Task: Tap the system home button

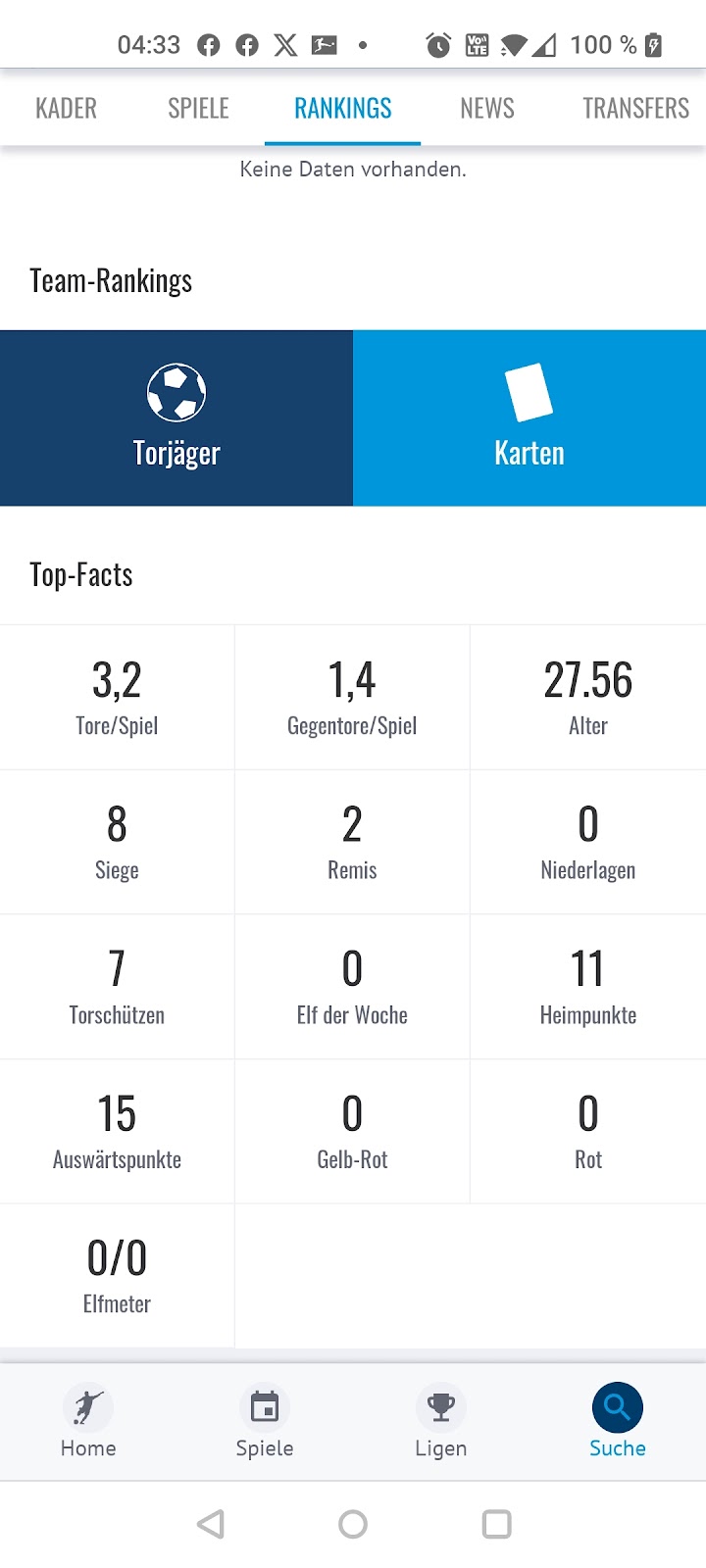Action: point(353,1524)
